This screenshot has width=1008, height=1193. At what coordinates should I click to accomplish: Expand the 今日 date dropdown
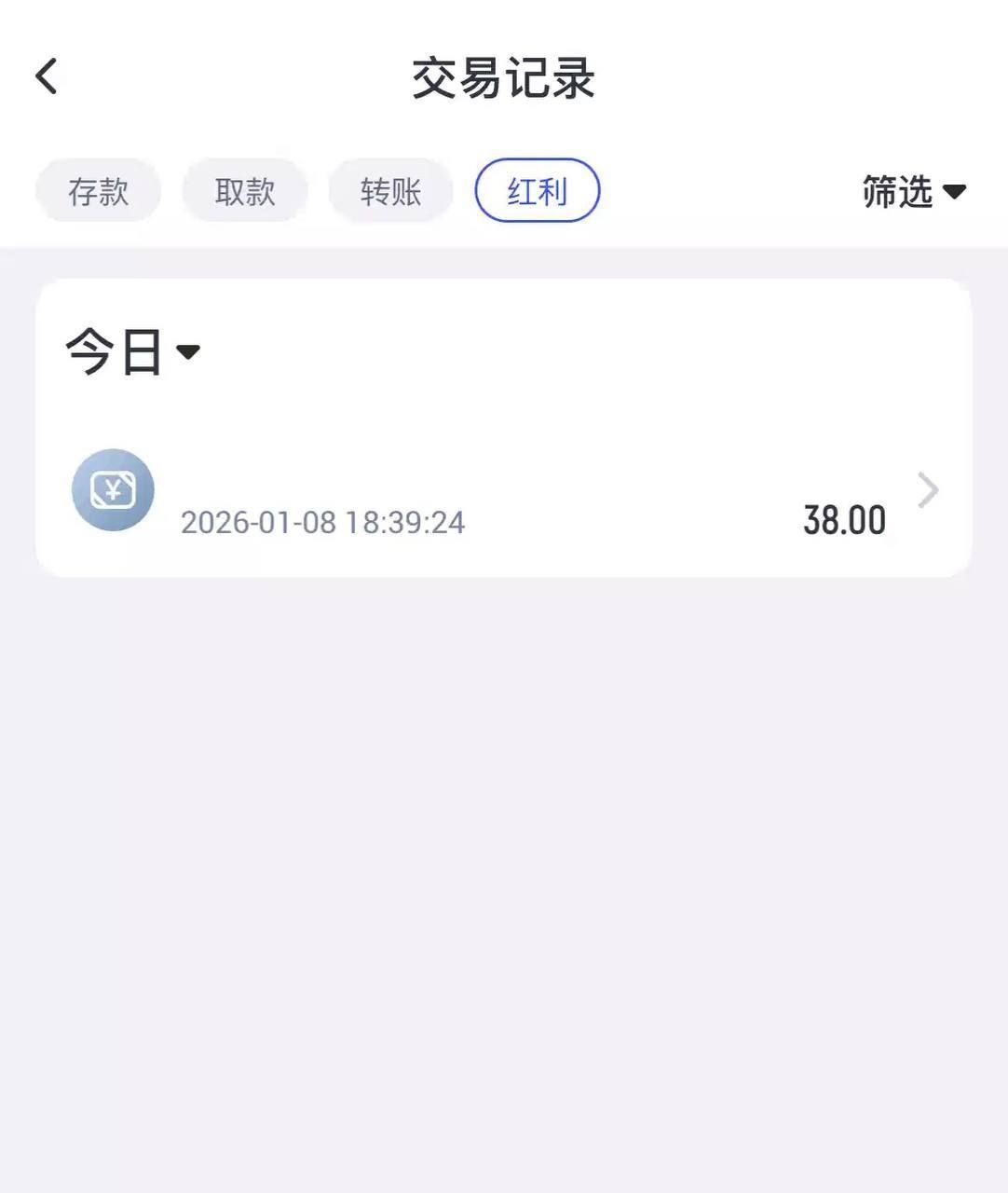132,352
